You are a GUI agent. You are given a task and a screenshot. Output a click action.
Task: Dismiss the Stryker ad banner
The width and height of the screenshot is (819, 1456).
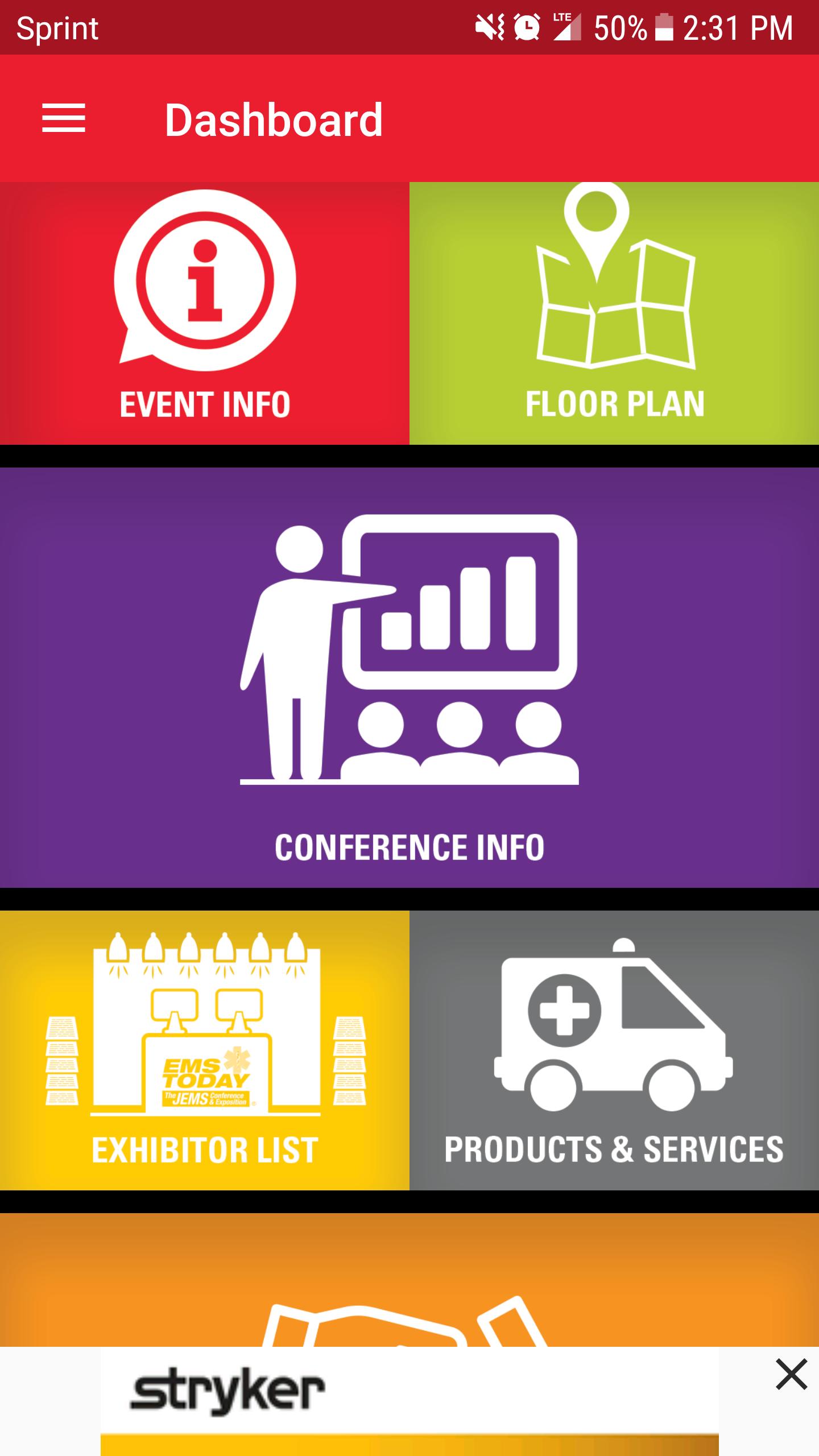point(791,1375)
